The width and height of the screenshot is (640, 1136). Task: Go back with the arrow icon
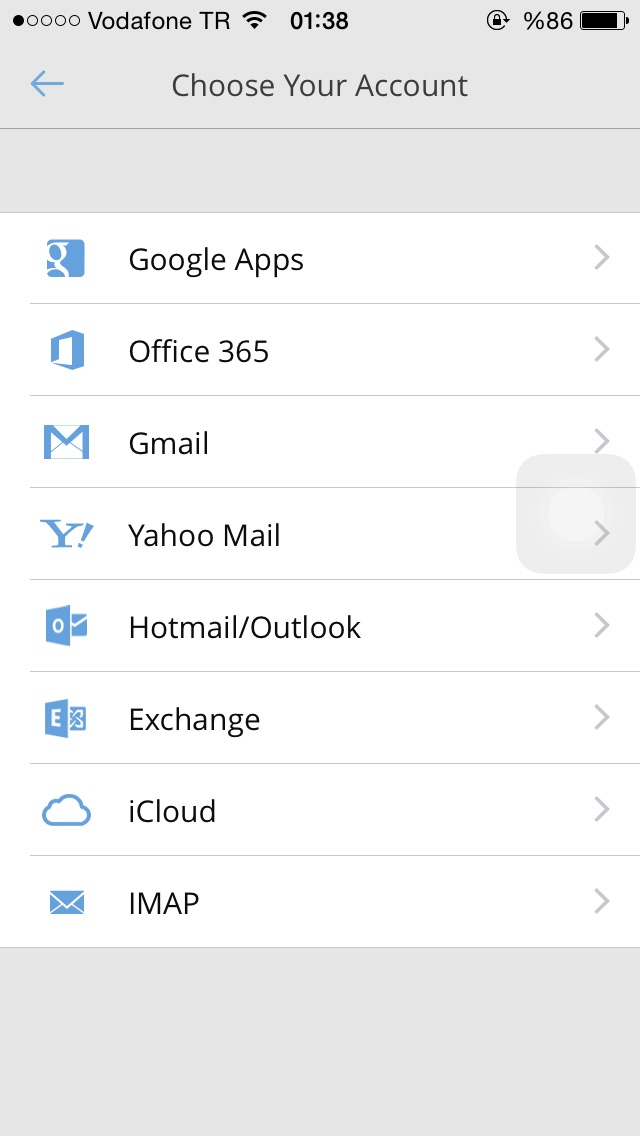pyautogui.click(x=47, y=85)
